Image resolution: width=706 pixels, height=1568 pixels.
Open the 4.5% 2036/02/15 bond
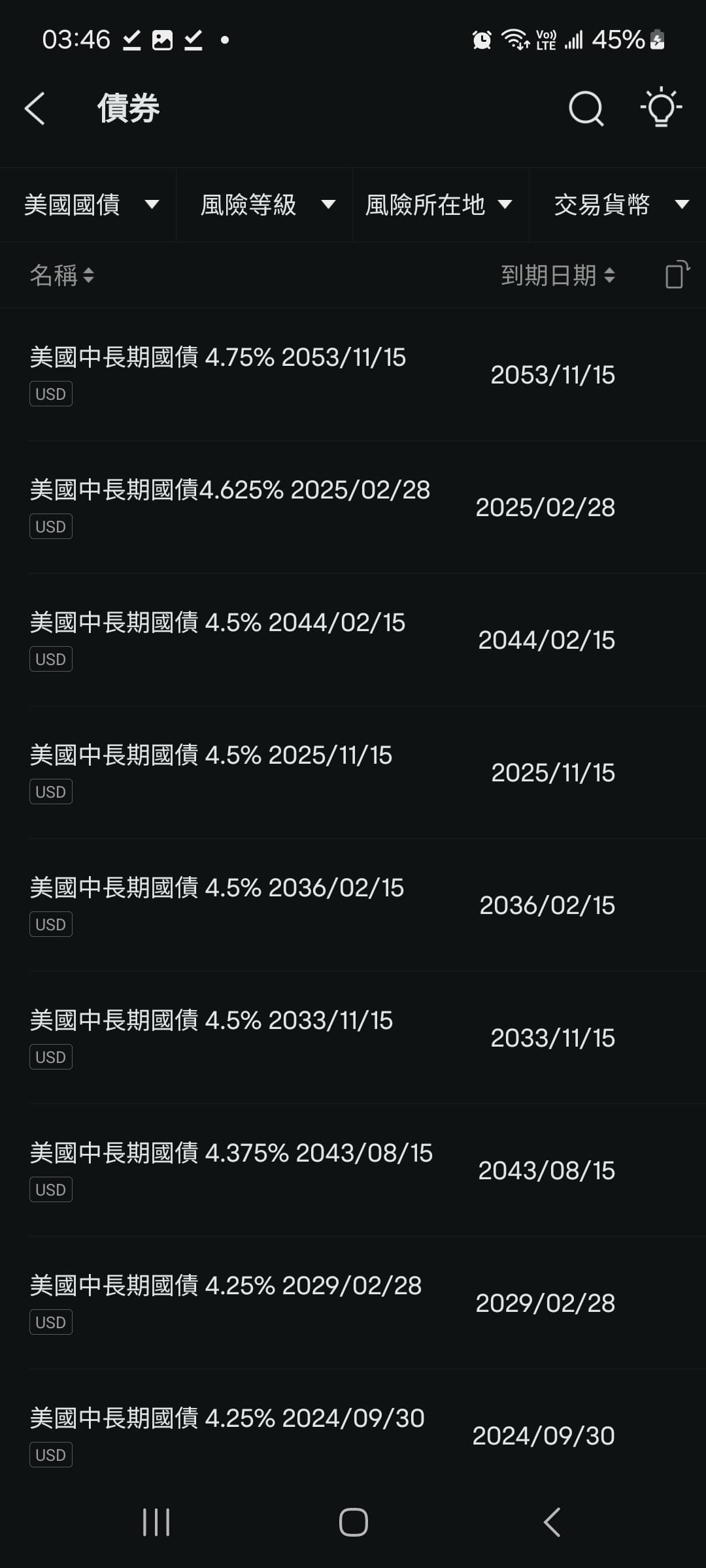pyautogui.click(x=353, y=905)
